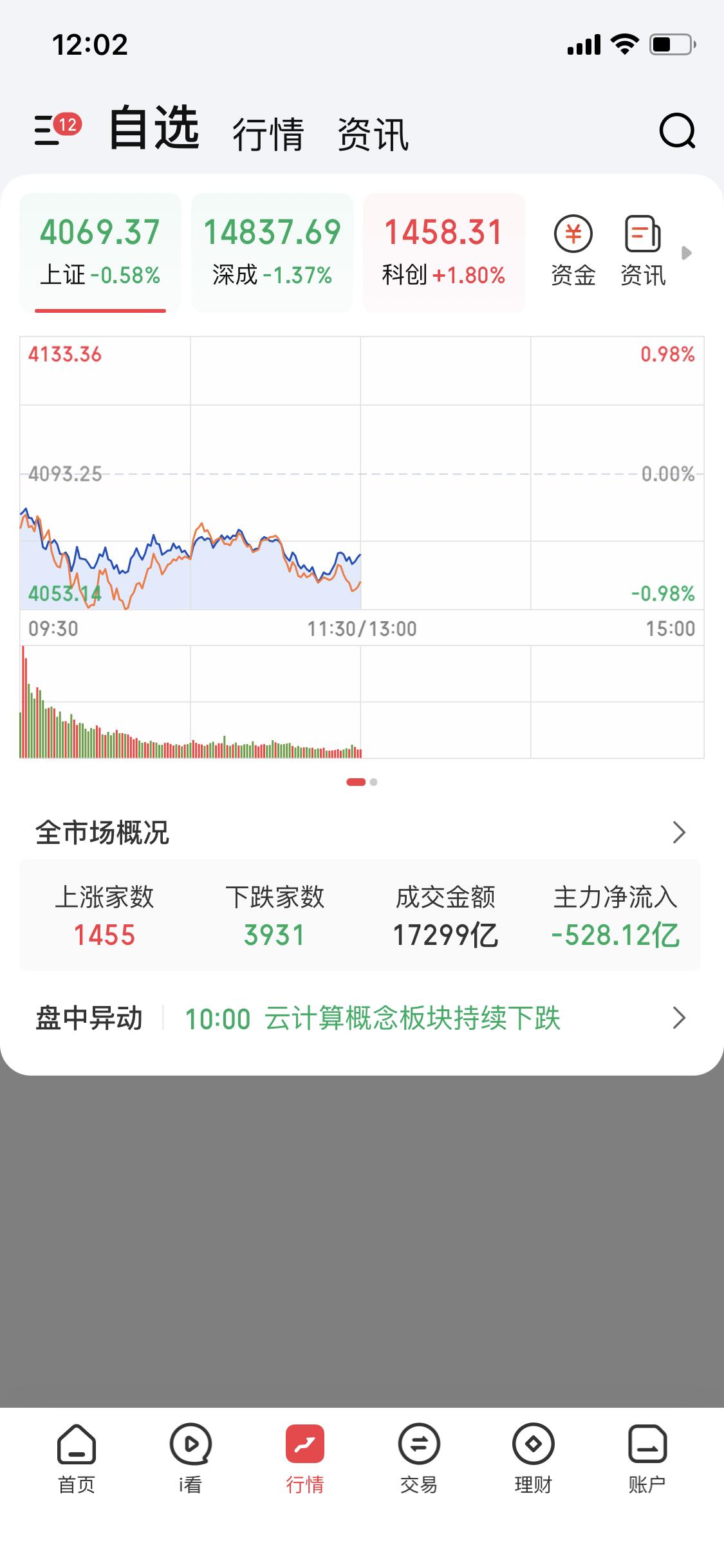Switch to the 自选 tab
724x1568 pixels.
[154, 129]
